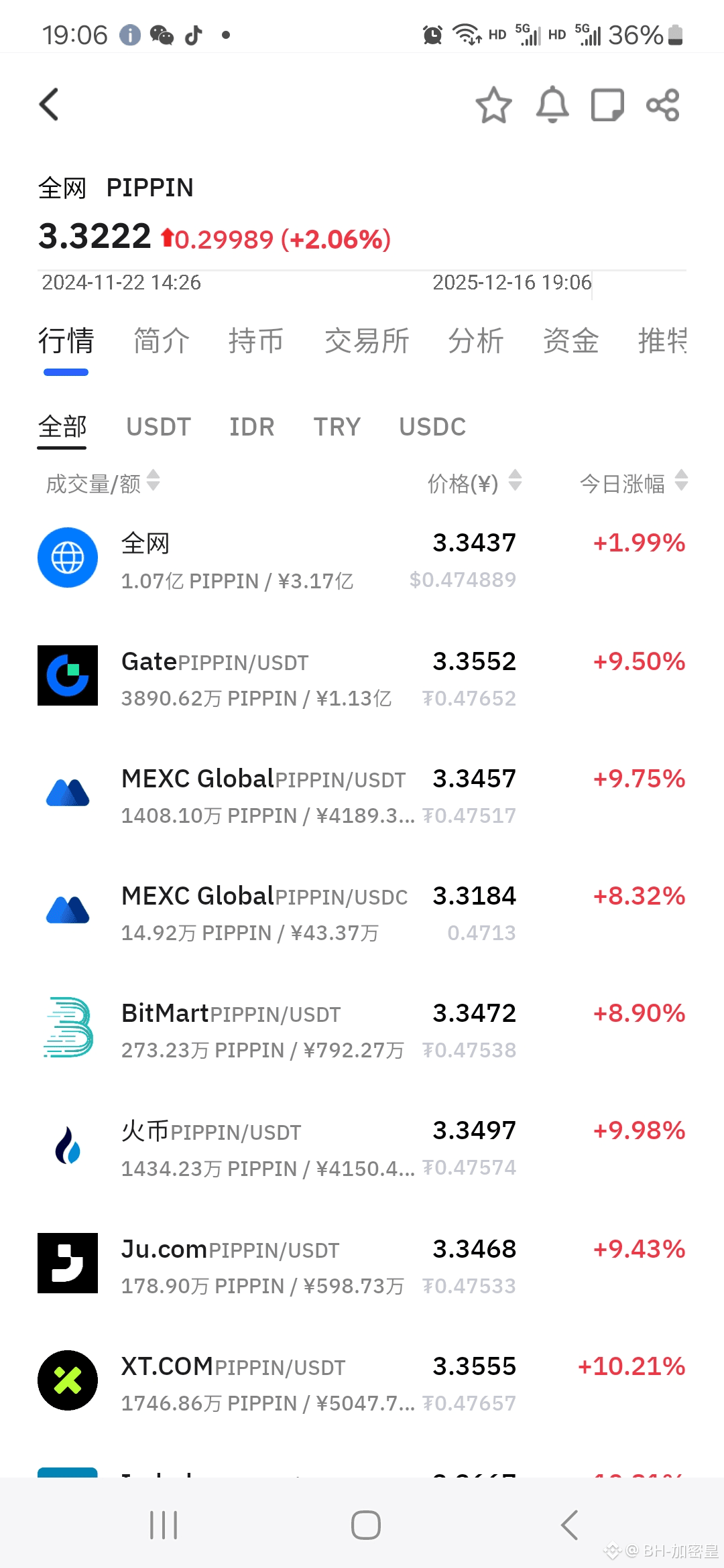Set a price alert with the bell

552,105
